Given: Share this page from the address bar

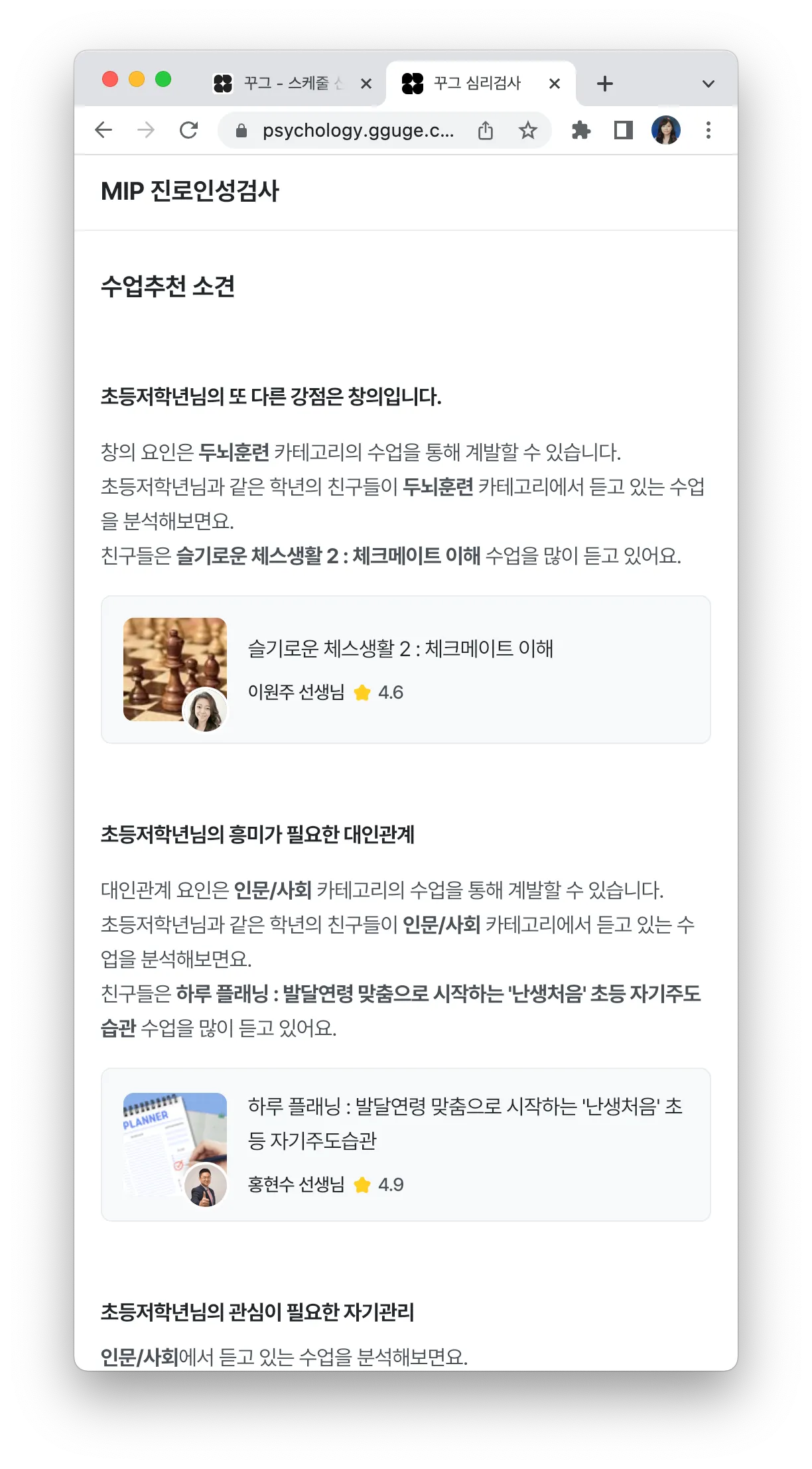Looking at the screenshot, I should (486, 130).
